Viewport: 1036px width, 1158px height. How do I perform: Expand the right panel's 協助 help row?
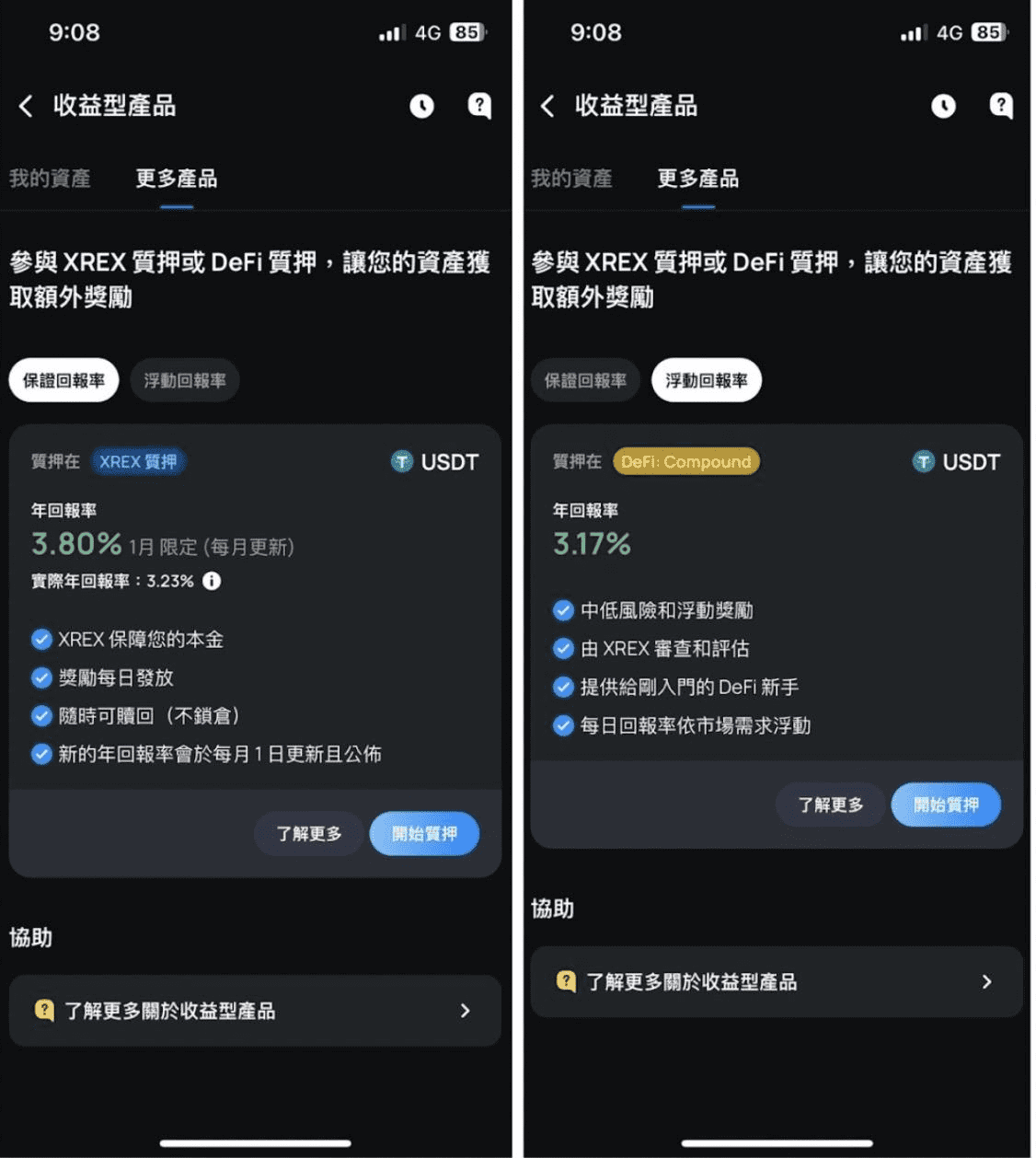(776, 982)
